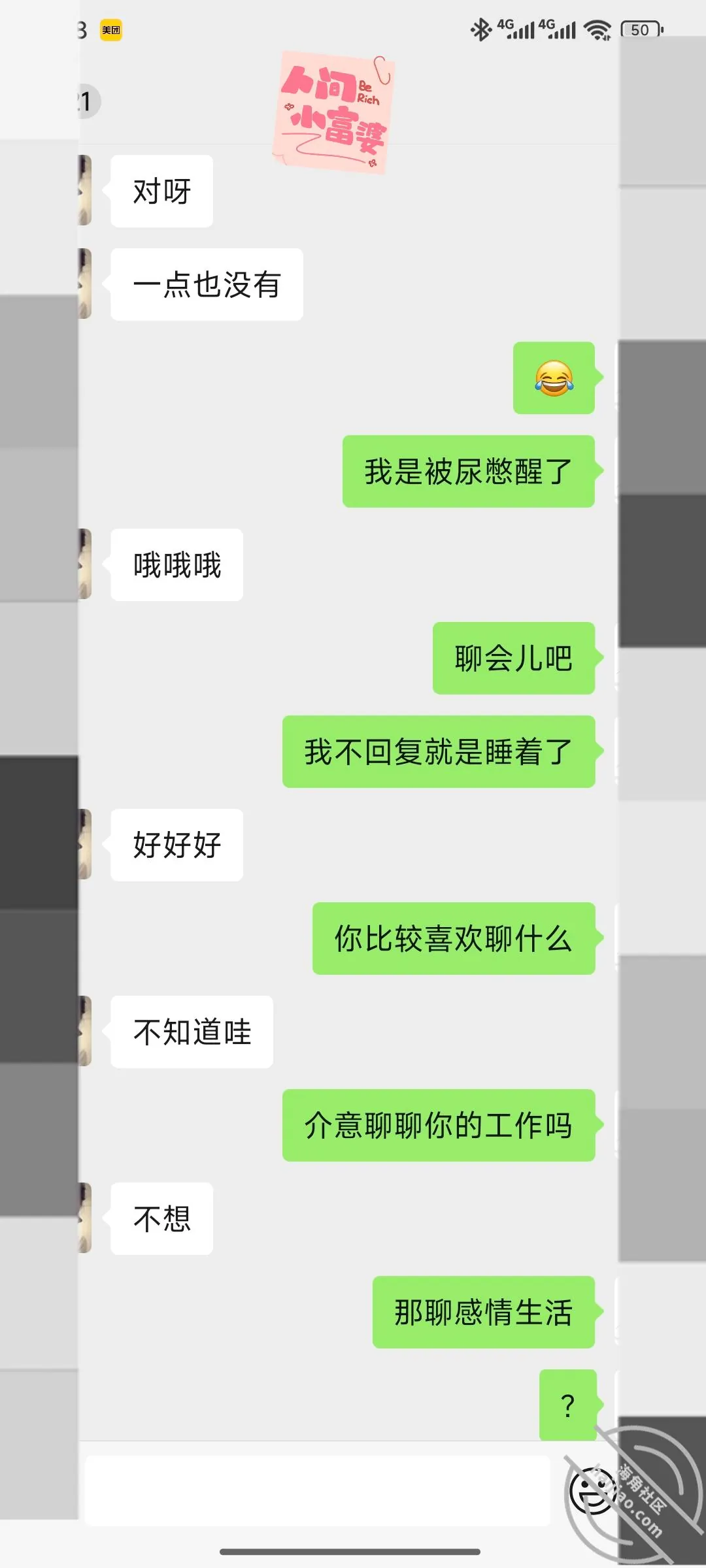Open the emoji picker icon
Viewport: 706px width, 1568px height.
[x=593, y=1490]
